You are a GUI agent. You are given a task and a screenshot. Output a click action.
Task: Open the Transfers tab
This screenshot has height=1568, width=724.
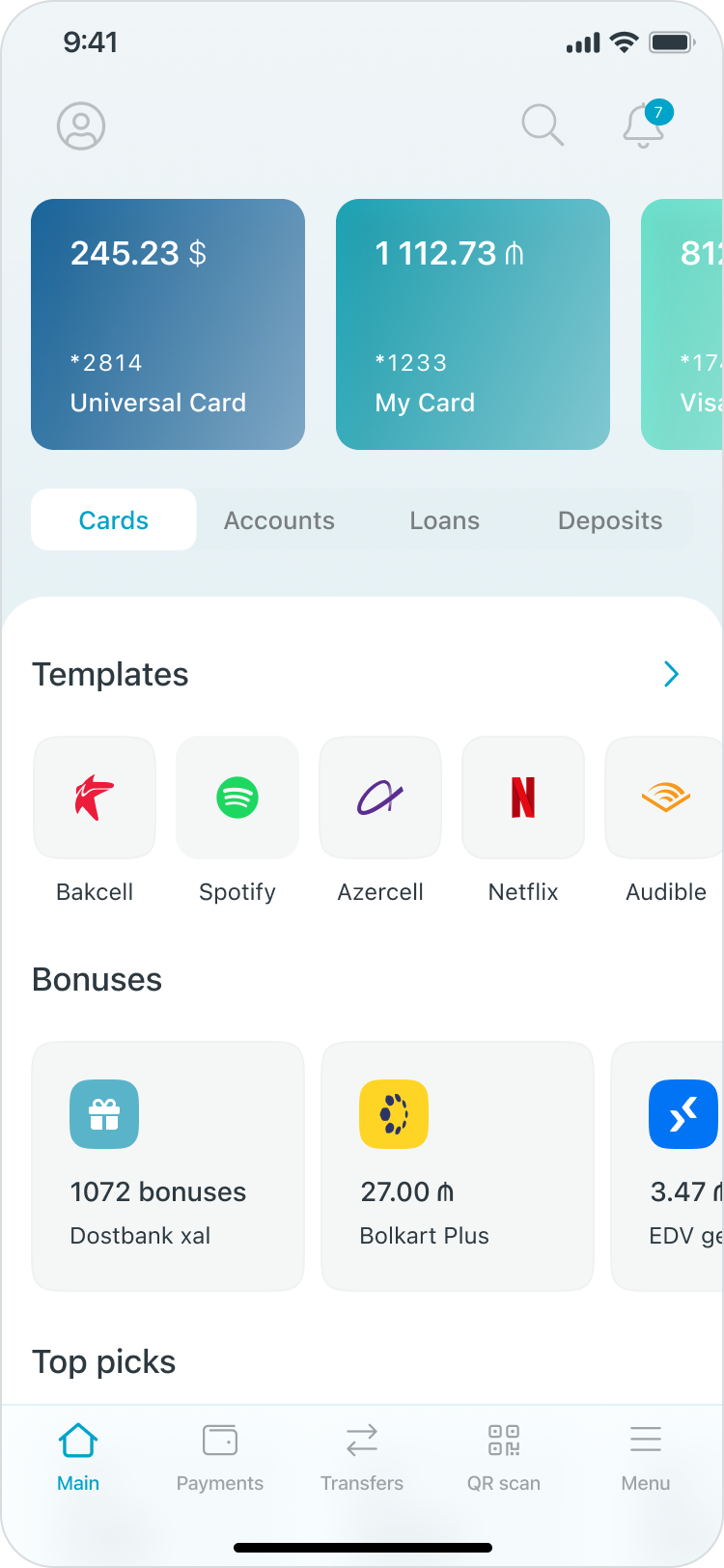(362, 1456)
